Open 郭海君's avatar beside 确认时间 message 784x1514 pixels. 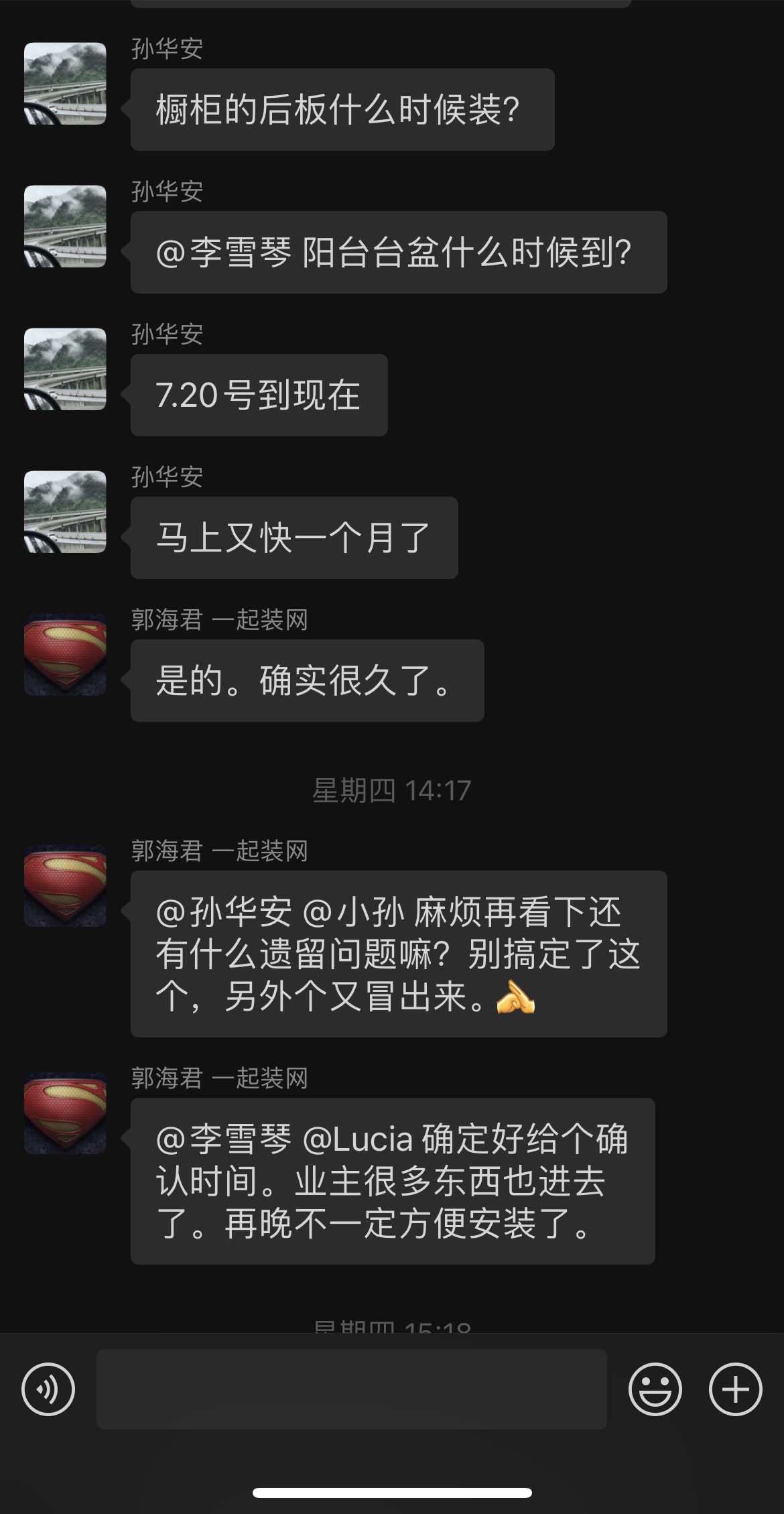point(65,1113)
